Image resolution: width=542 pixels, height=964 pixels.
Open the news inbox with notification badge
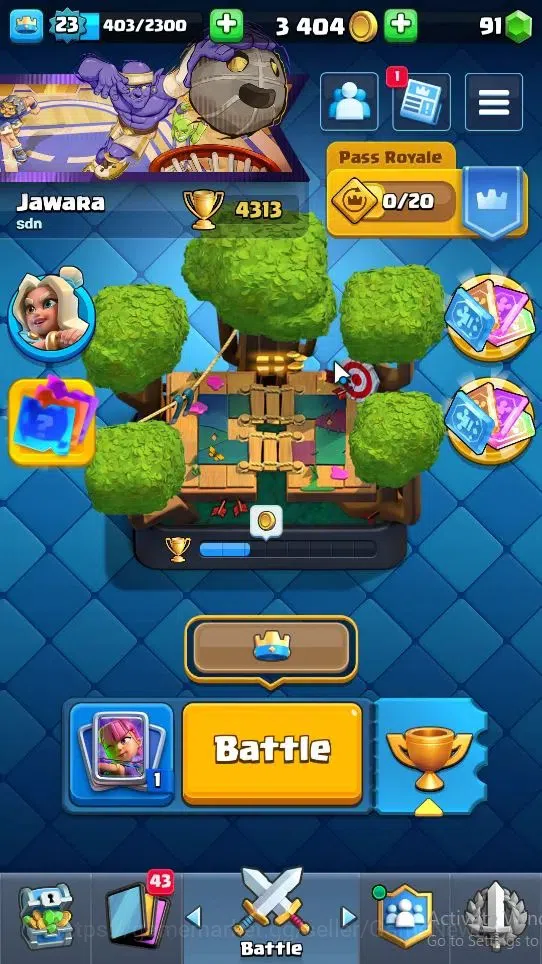[x=421, y=101]
